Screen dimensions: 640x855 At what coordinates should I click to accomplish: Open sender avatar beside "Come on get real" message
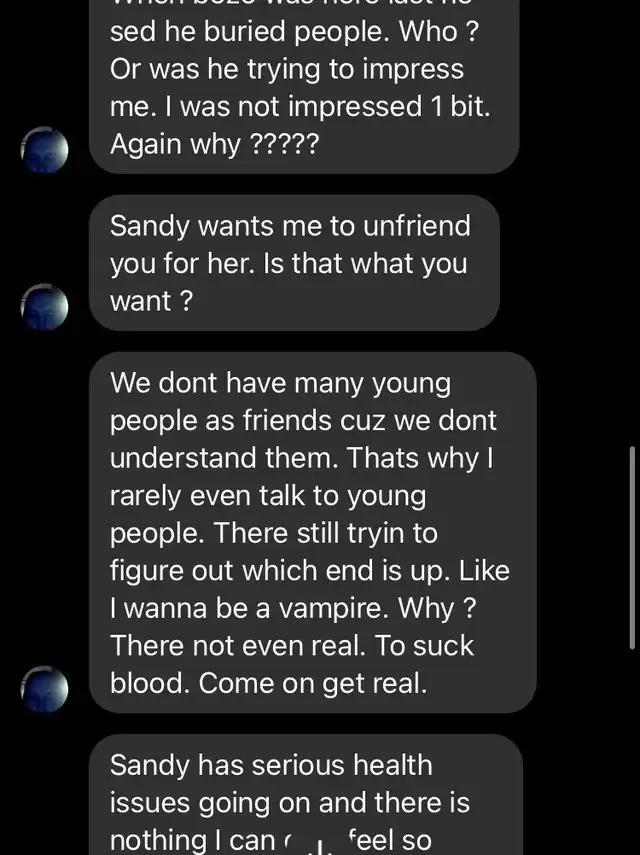tap(45, 689)
